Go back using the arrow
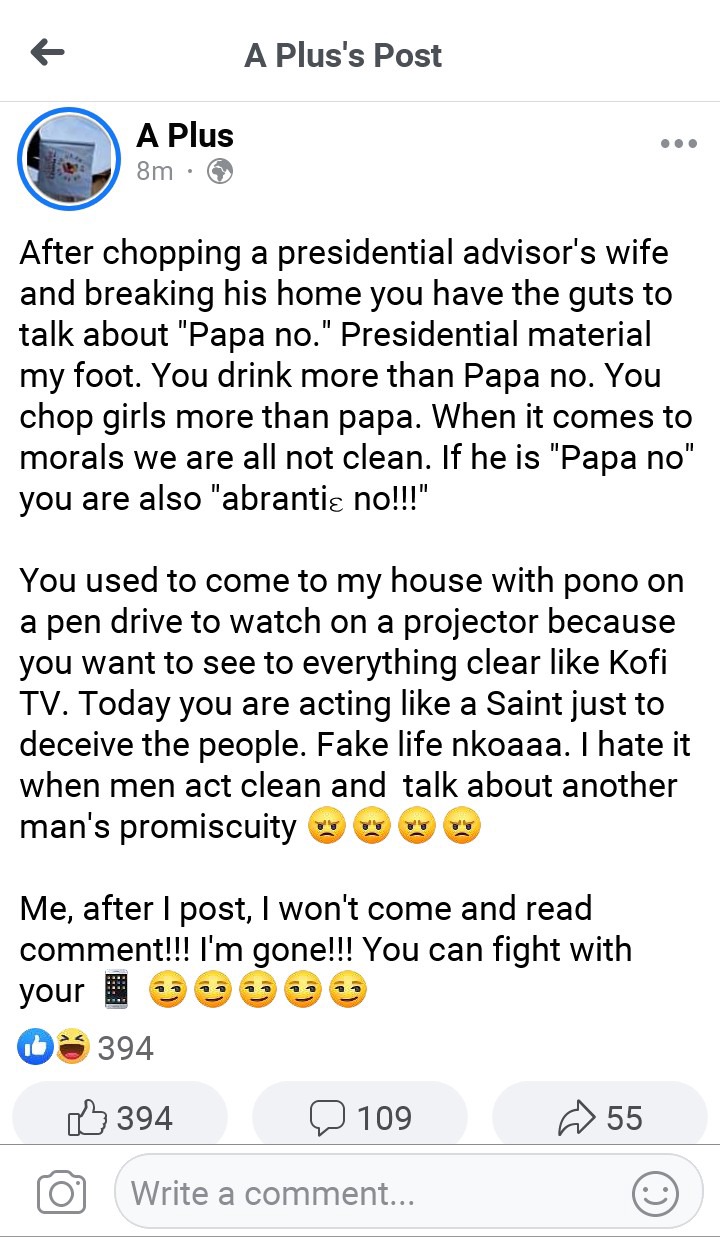 pyautogui.click(x=47, y=53)
